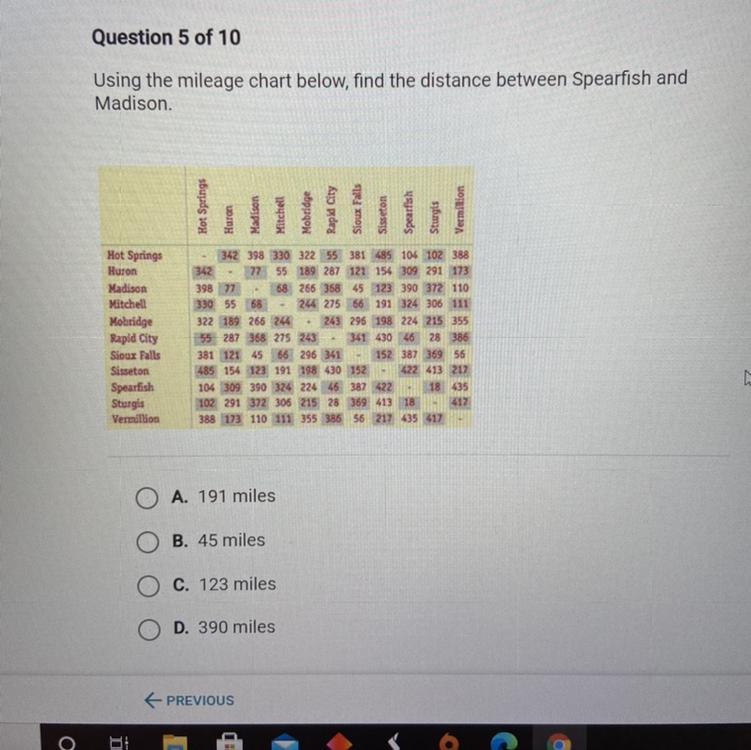Open the Mail app in the taskbar
The height and width of the screenshot is (750, 751).
tap(284, 741)
